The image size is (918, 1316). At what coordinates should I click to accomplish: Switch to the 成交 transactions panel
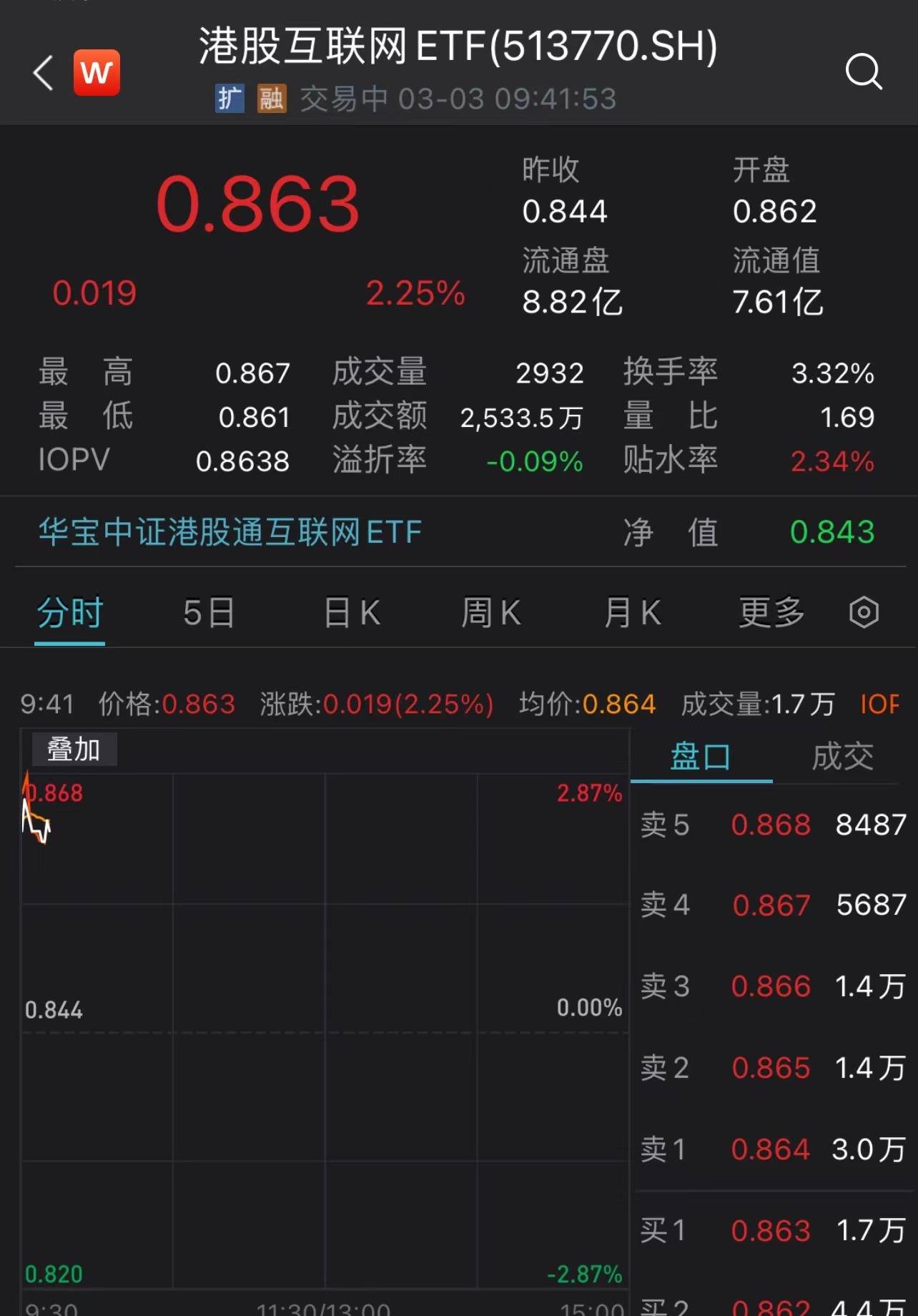point(844,756)
